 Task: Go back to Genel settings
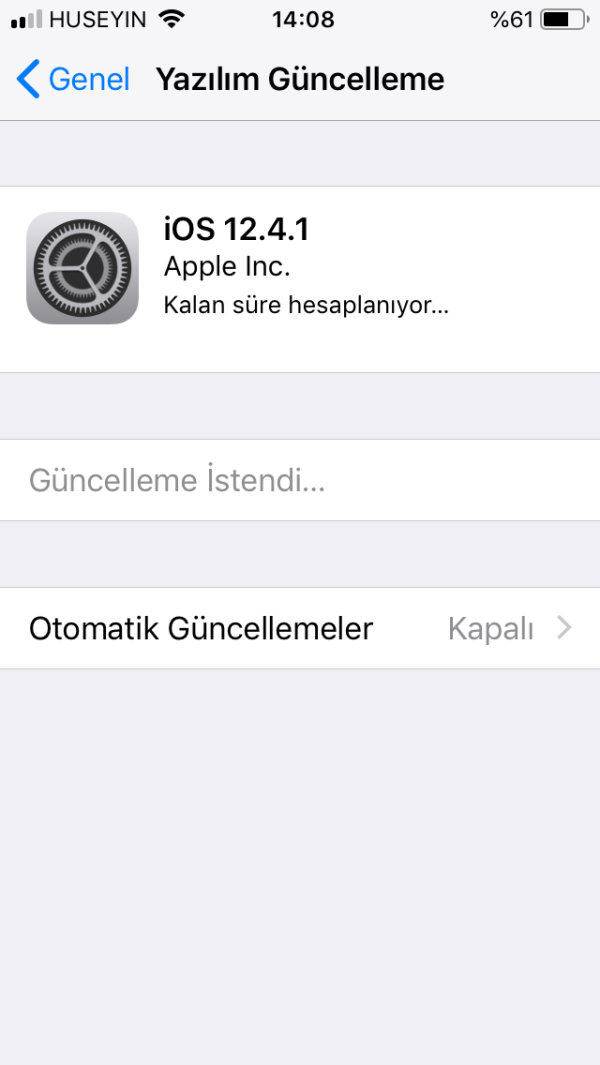[74, 79]
